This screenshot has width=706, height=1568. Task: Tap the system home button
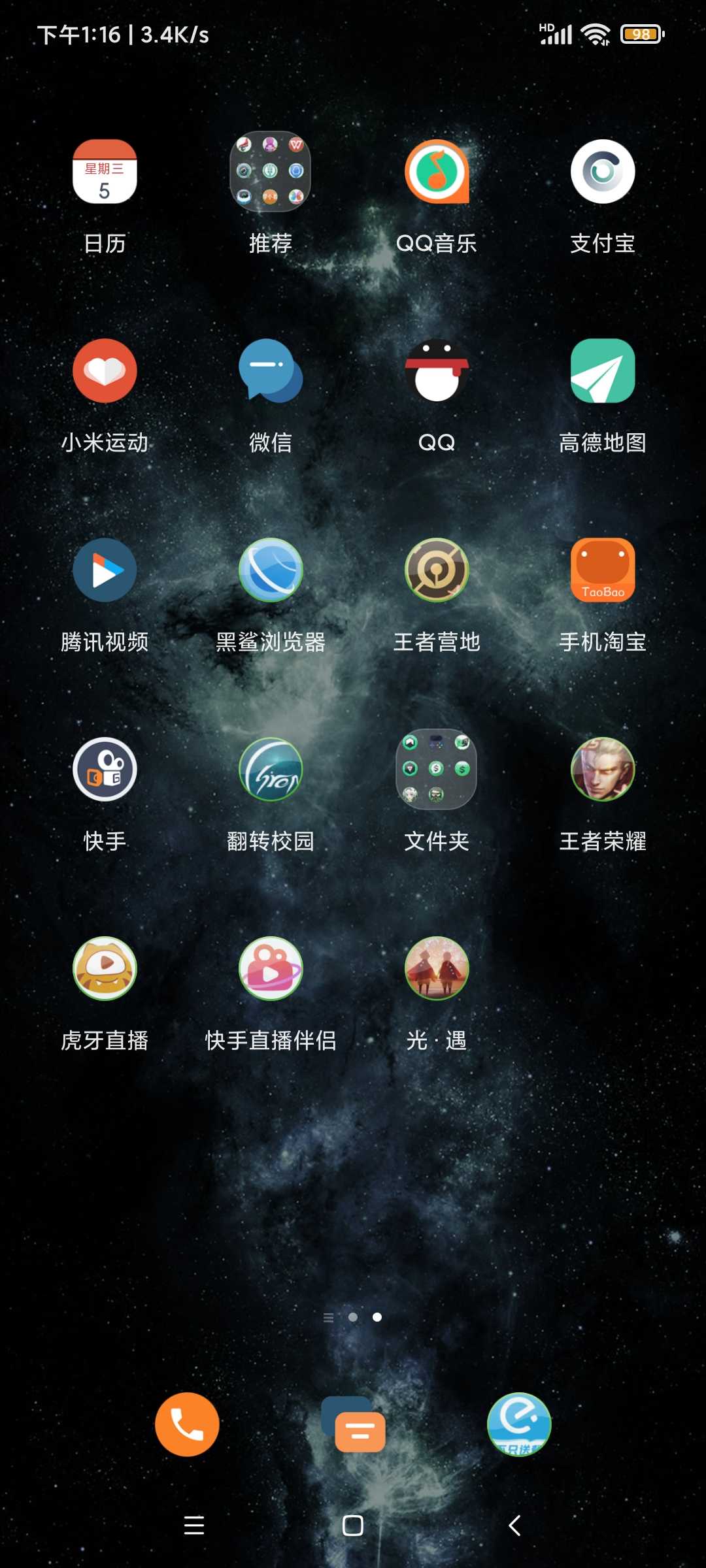(x=353, y=1526)
